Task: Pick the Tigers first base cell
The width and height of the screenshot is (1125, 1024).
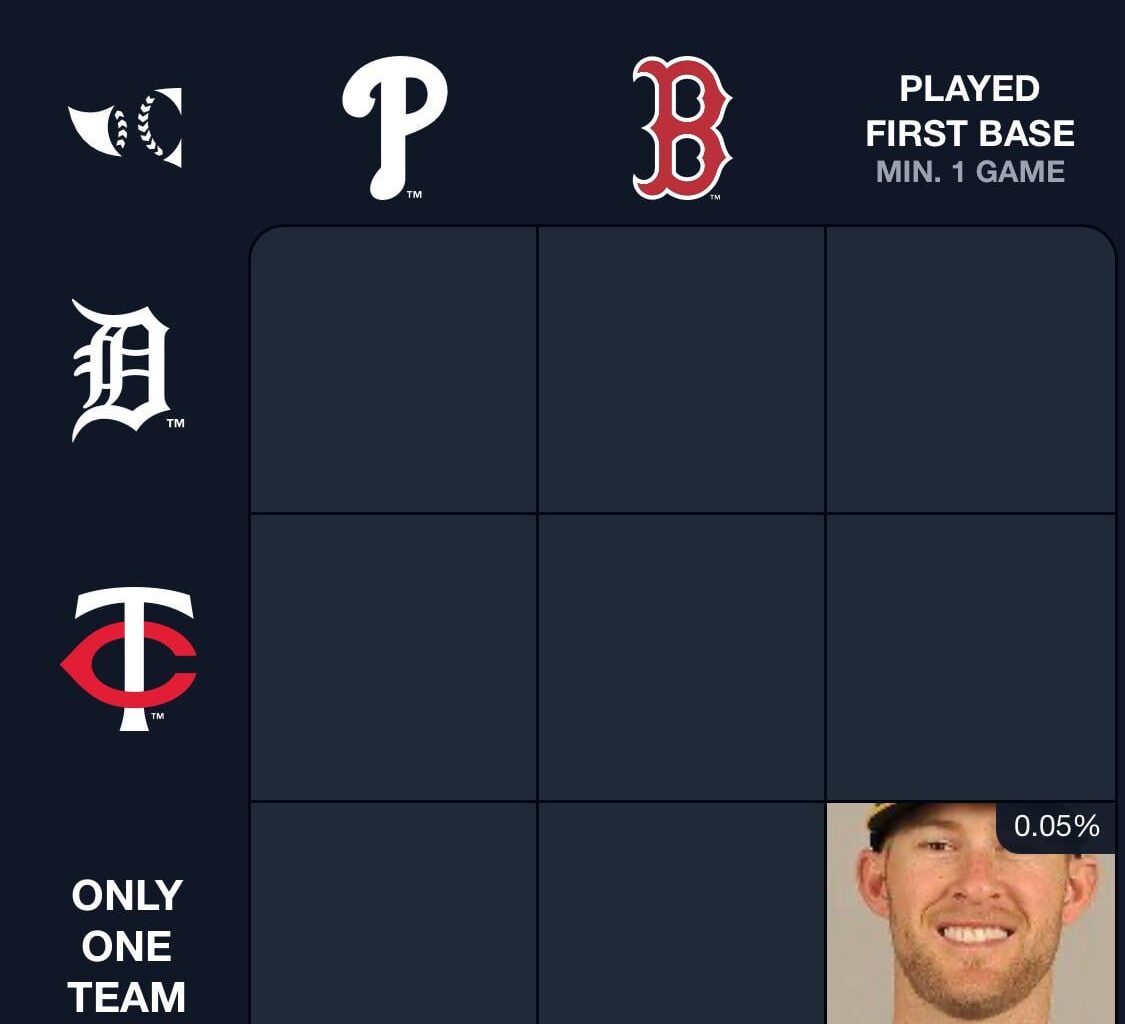Action: coord(970,370)
